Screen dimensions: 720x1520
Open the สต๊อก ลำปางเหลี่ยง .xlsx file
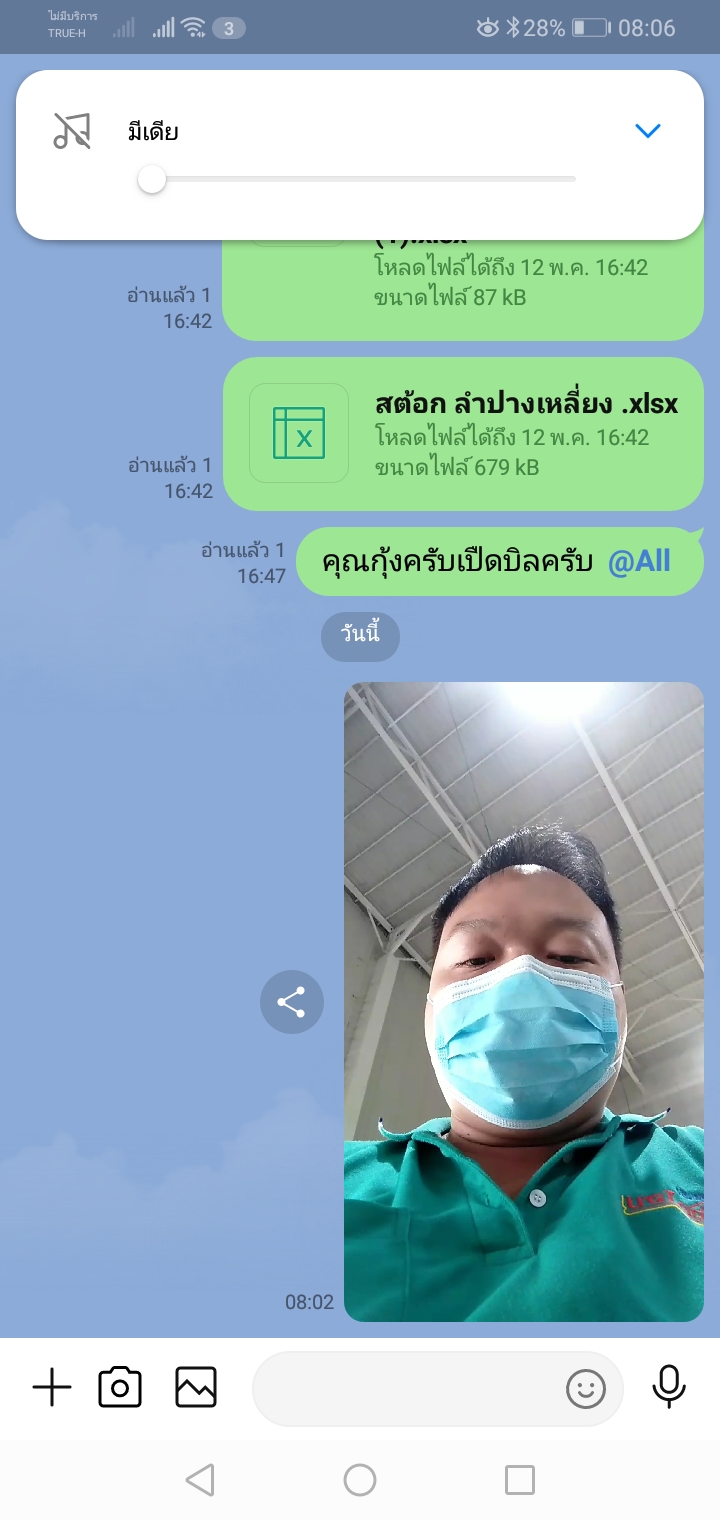tap(463, 434)
